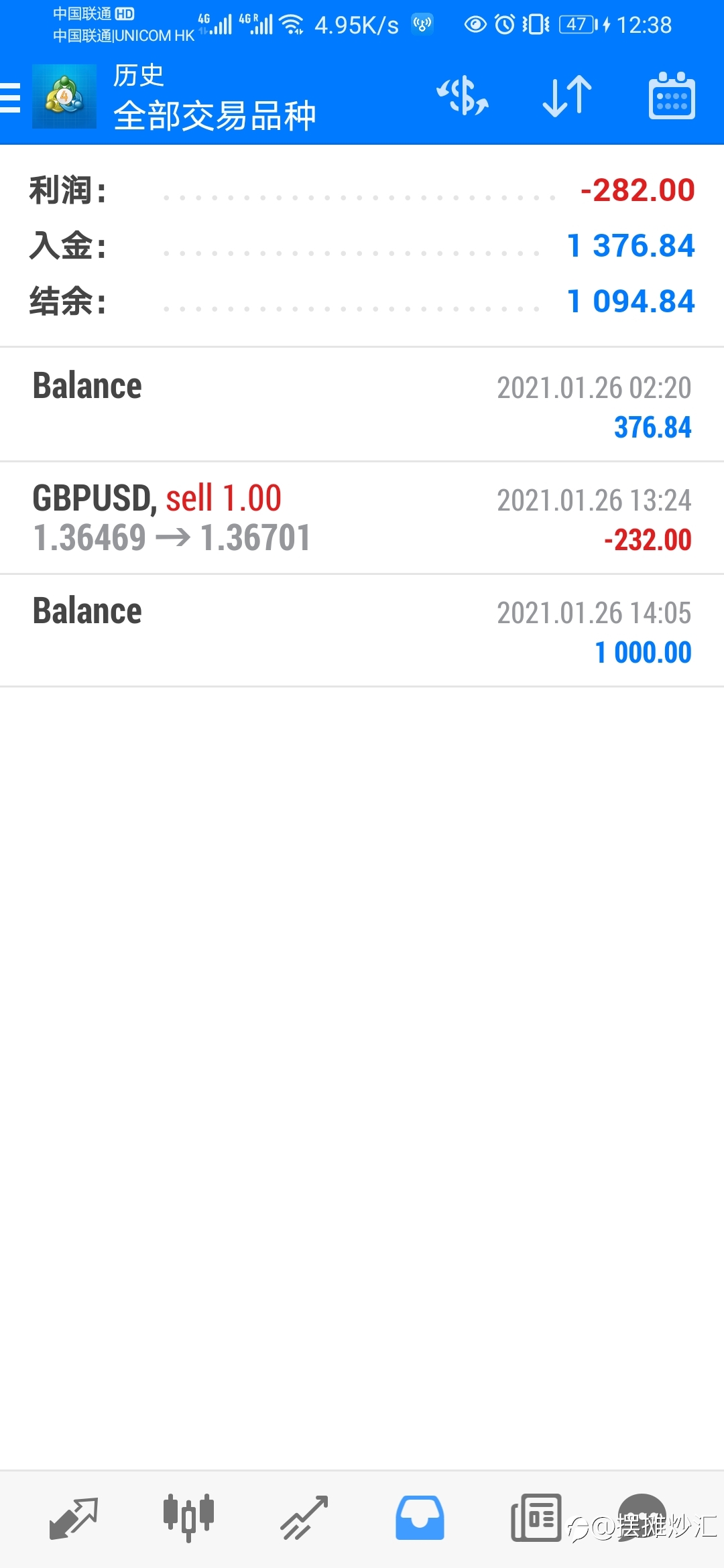Switch to the trade tab
This screenshot has height=1568, width=724.
(x=304, y=1518)
